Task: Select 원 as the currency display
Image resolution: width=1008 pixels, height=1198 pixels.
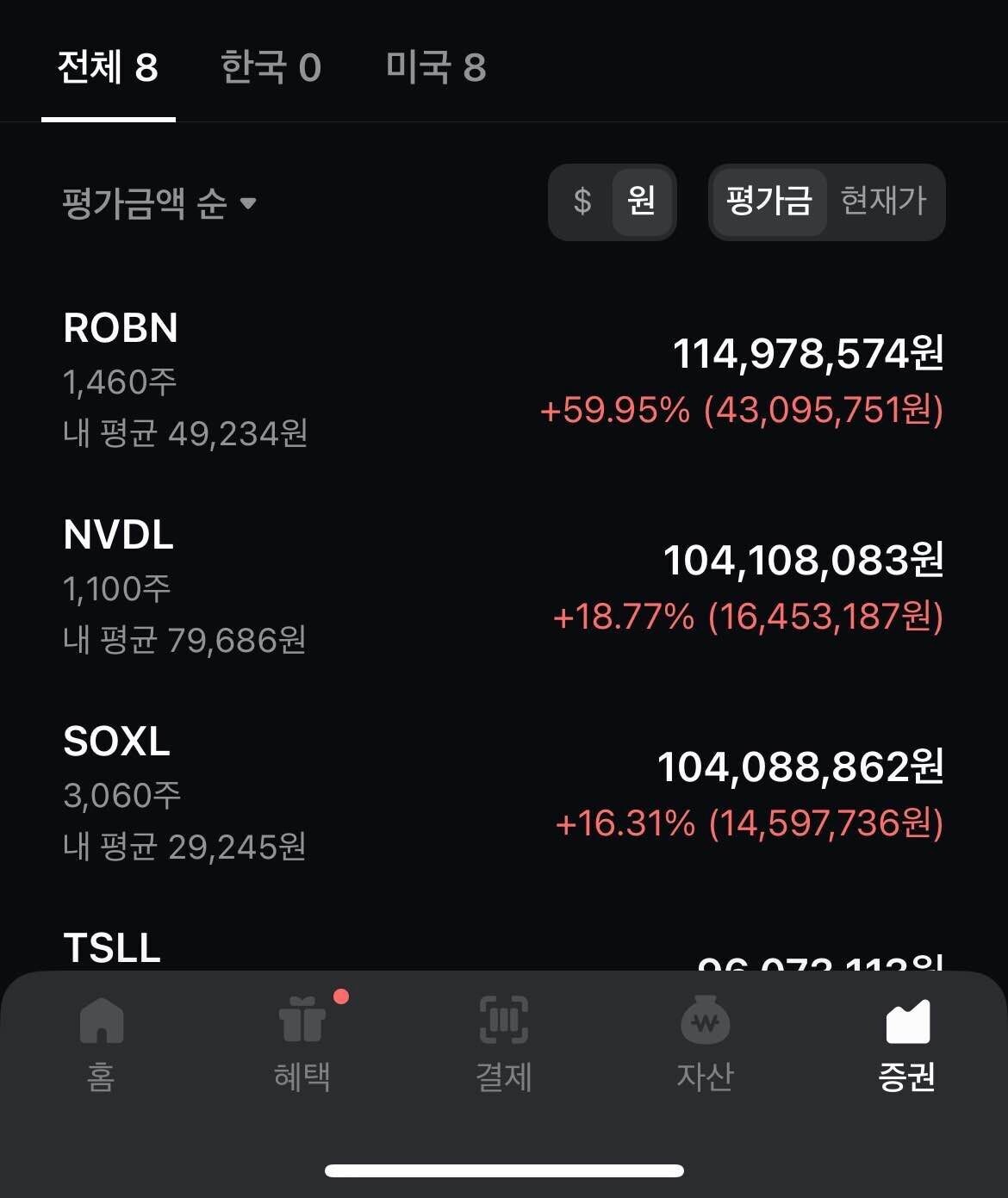Action: pos(641,202)
